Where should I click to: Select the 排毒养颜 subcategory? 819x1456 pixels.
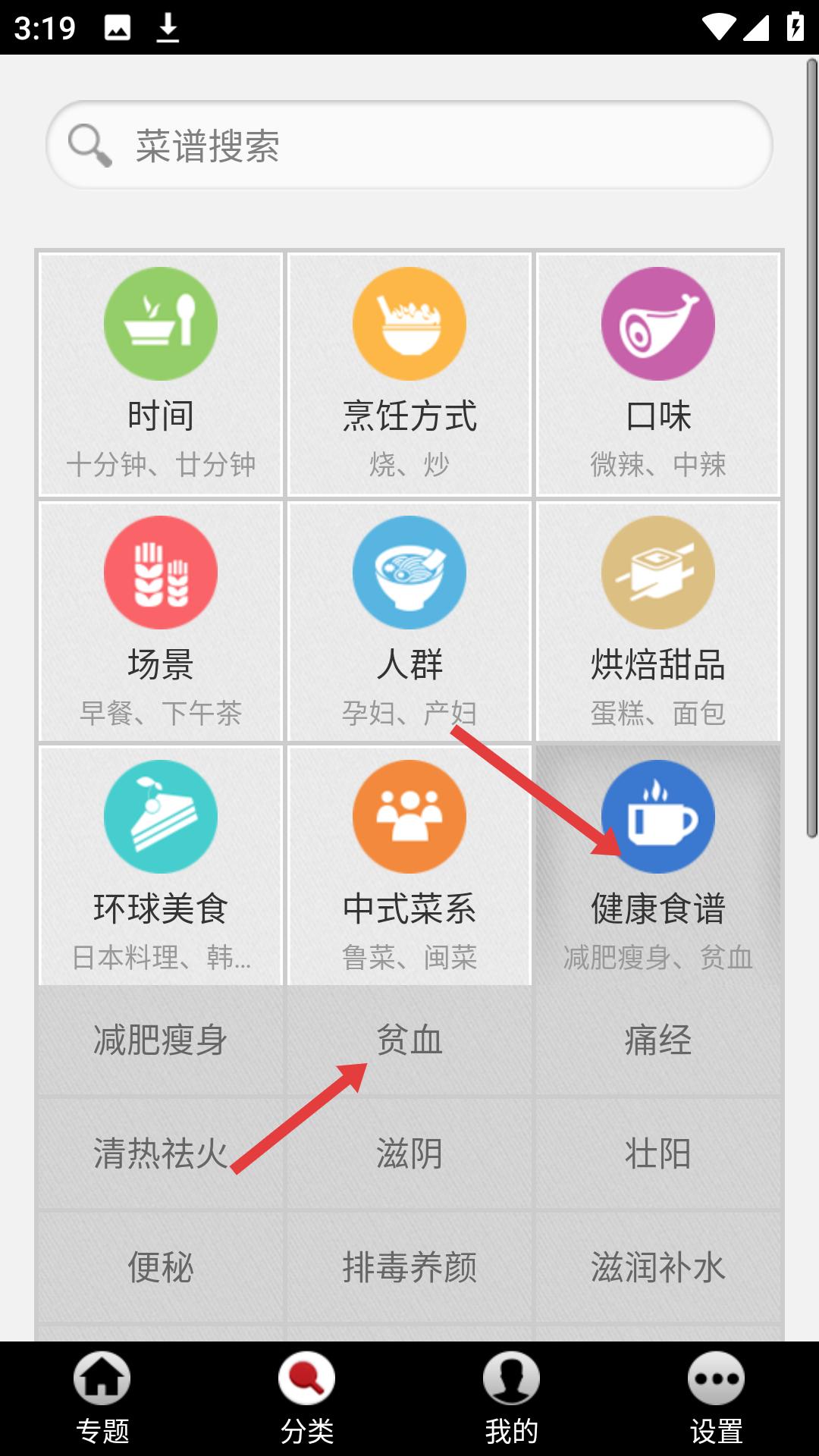[x=409, y=1267]
